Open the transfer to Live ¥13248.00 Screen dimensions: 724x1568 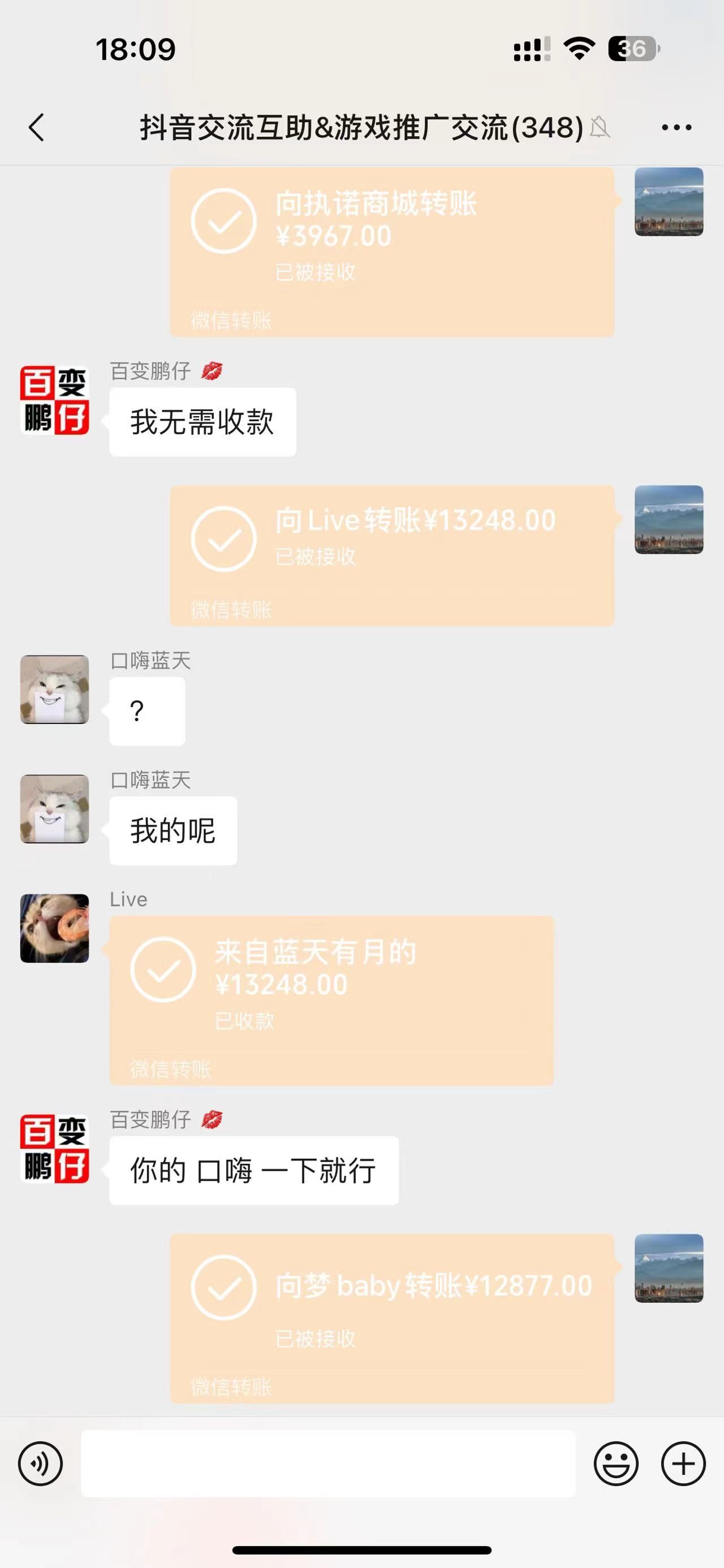pos(391,555)
